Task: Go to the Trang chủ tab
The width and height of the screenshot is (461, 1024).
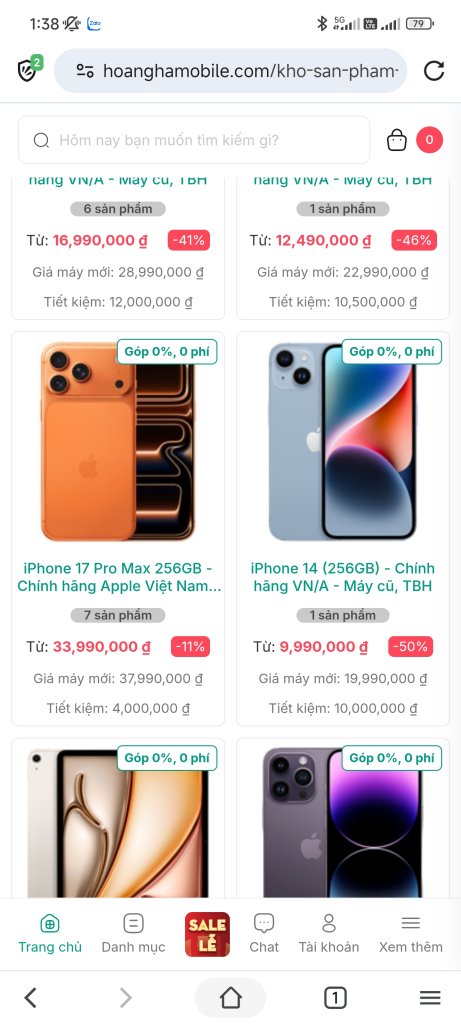Action: (50, 934)
